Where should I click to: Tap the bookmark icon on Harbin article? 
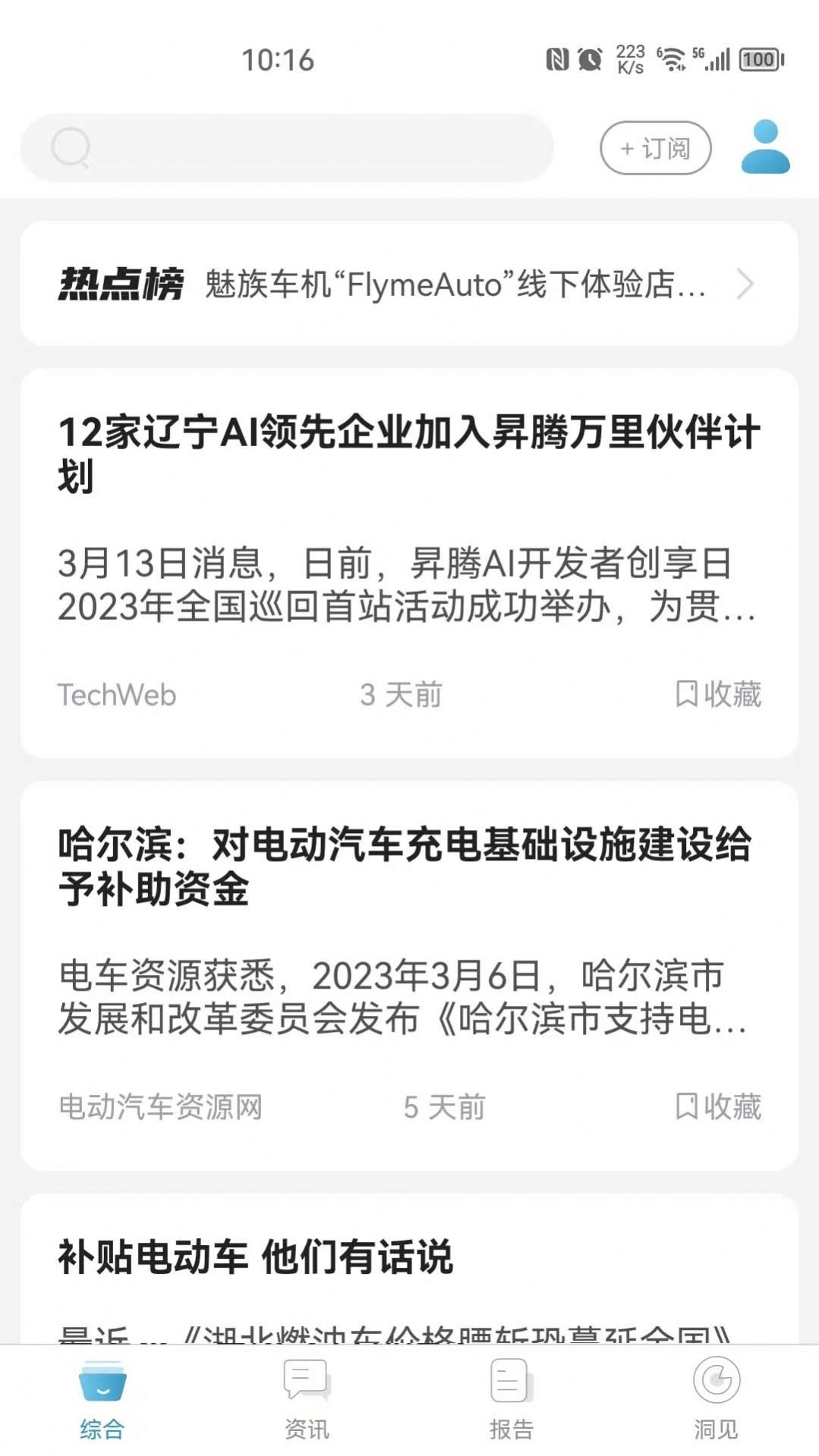tap(685, 1108)
